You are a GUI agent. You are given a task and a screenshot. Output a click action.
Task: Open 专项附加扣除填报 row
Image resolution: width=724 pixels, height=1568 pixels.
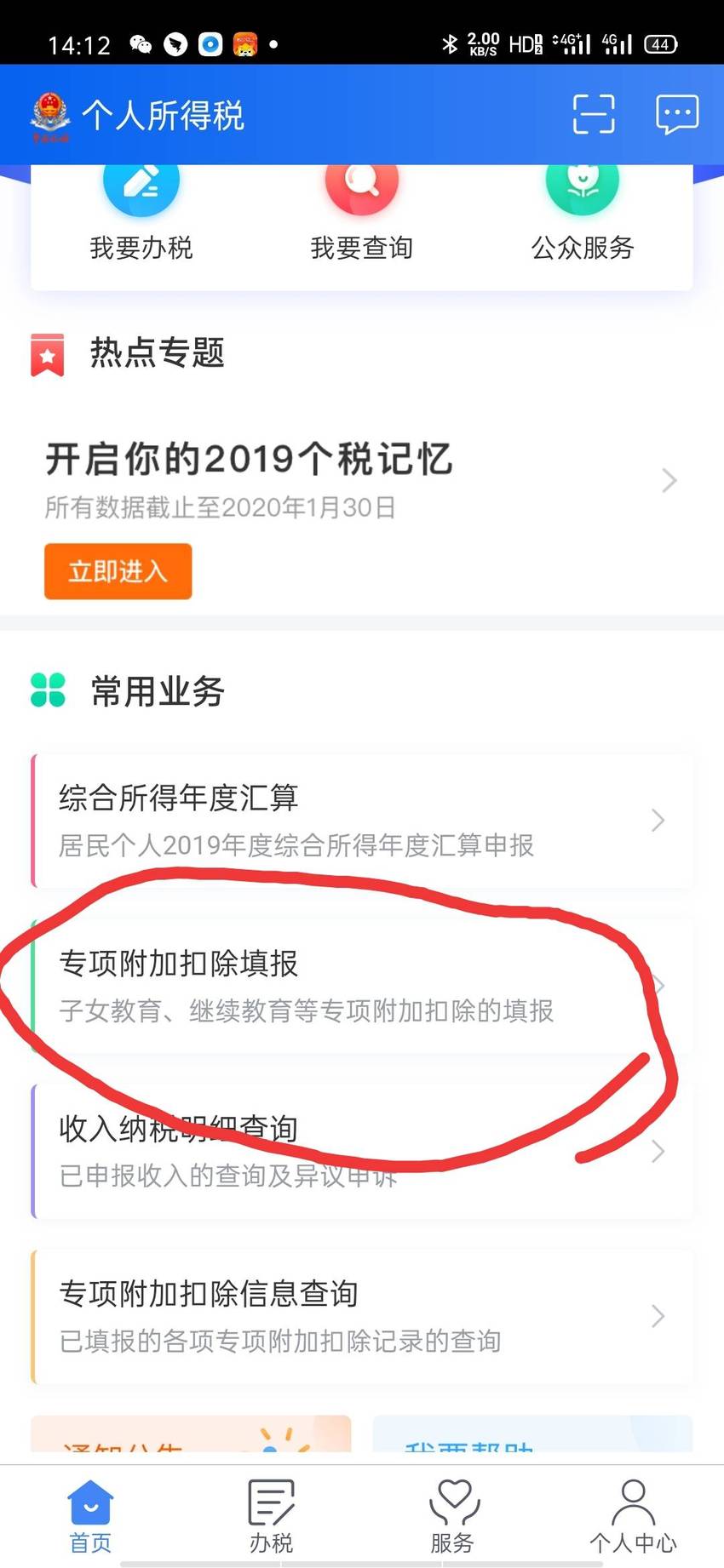pos(362,986)
